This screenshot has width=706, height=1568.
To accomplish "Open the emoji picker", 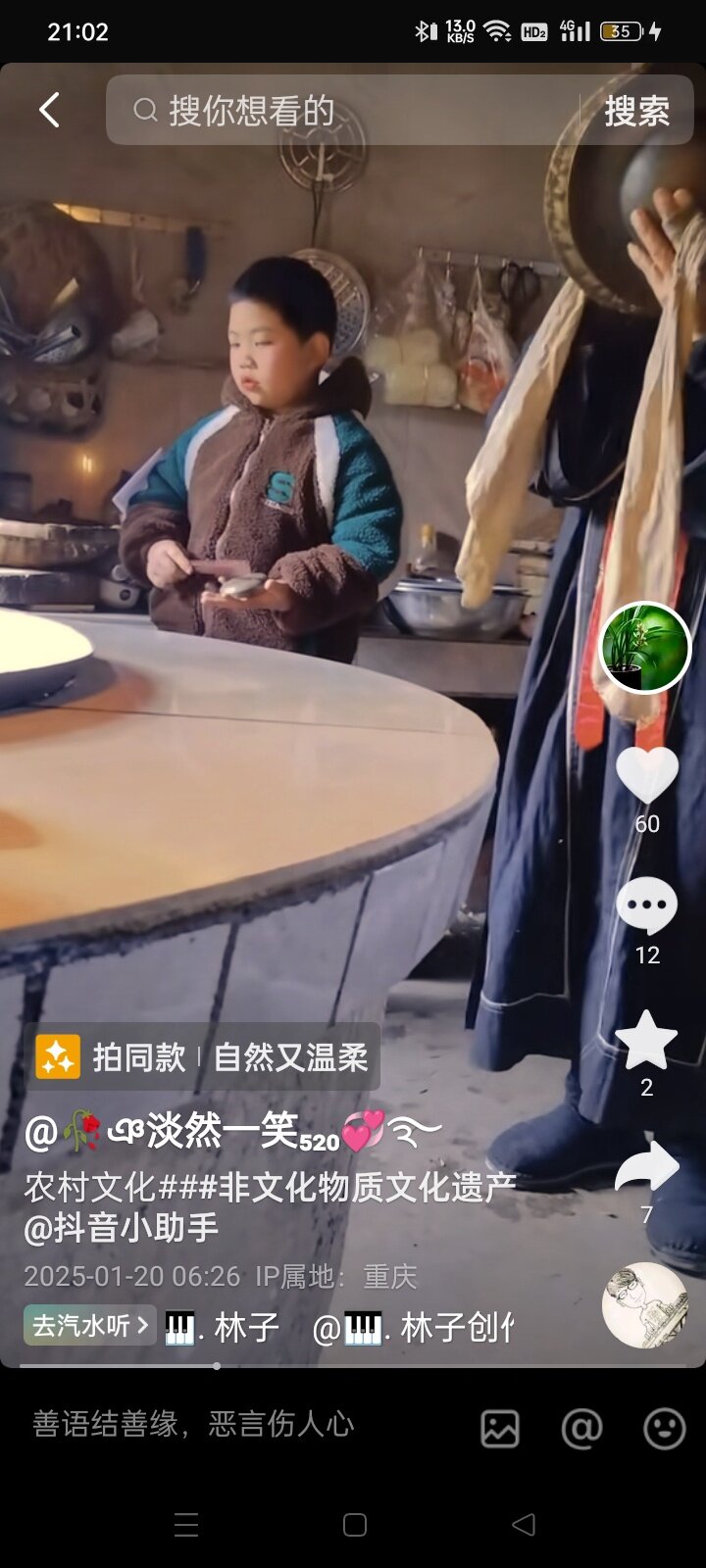I will pos(664,1428).
